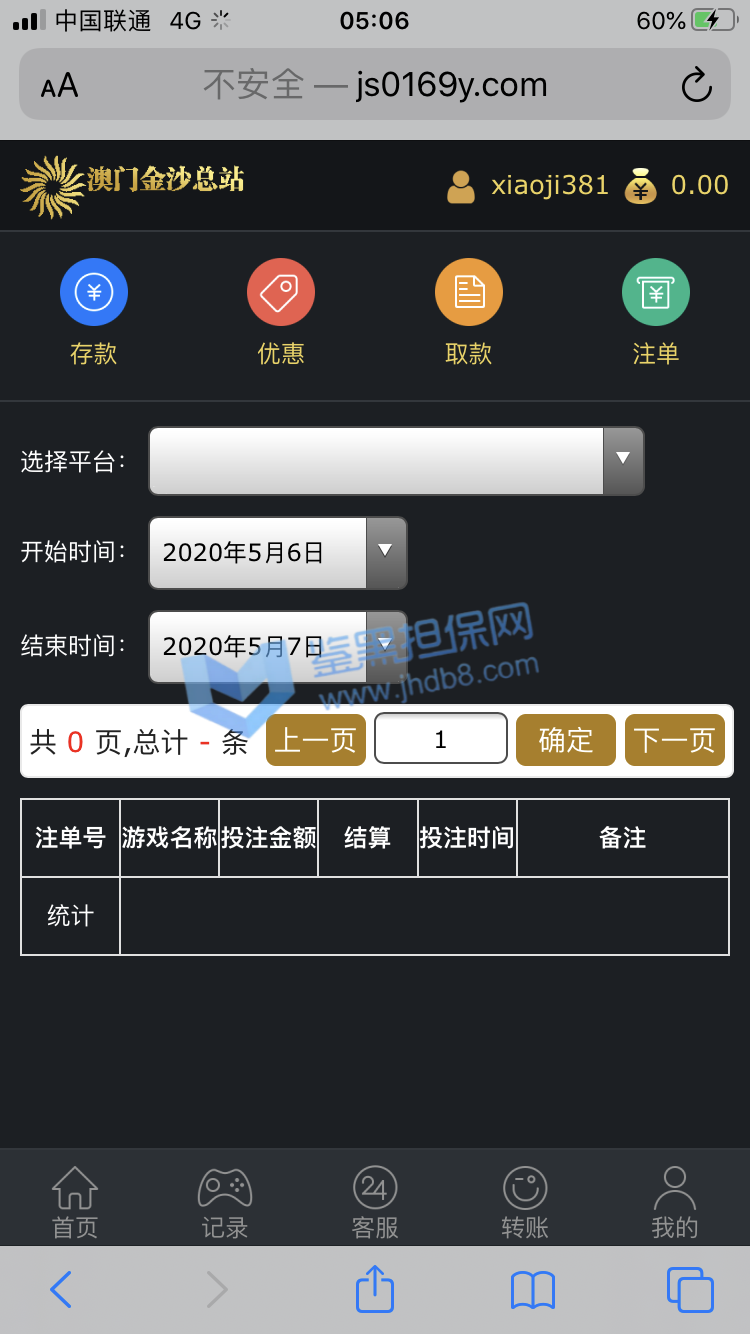Image resolution: width=750 pixels, height=1334 pixels.
Task: Open the 存款 deposit icon
Action: 94,292
